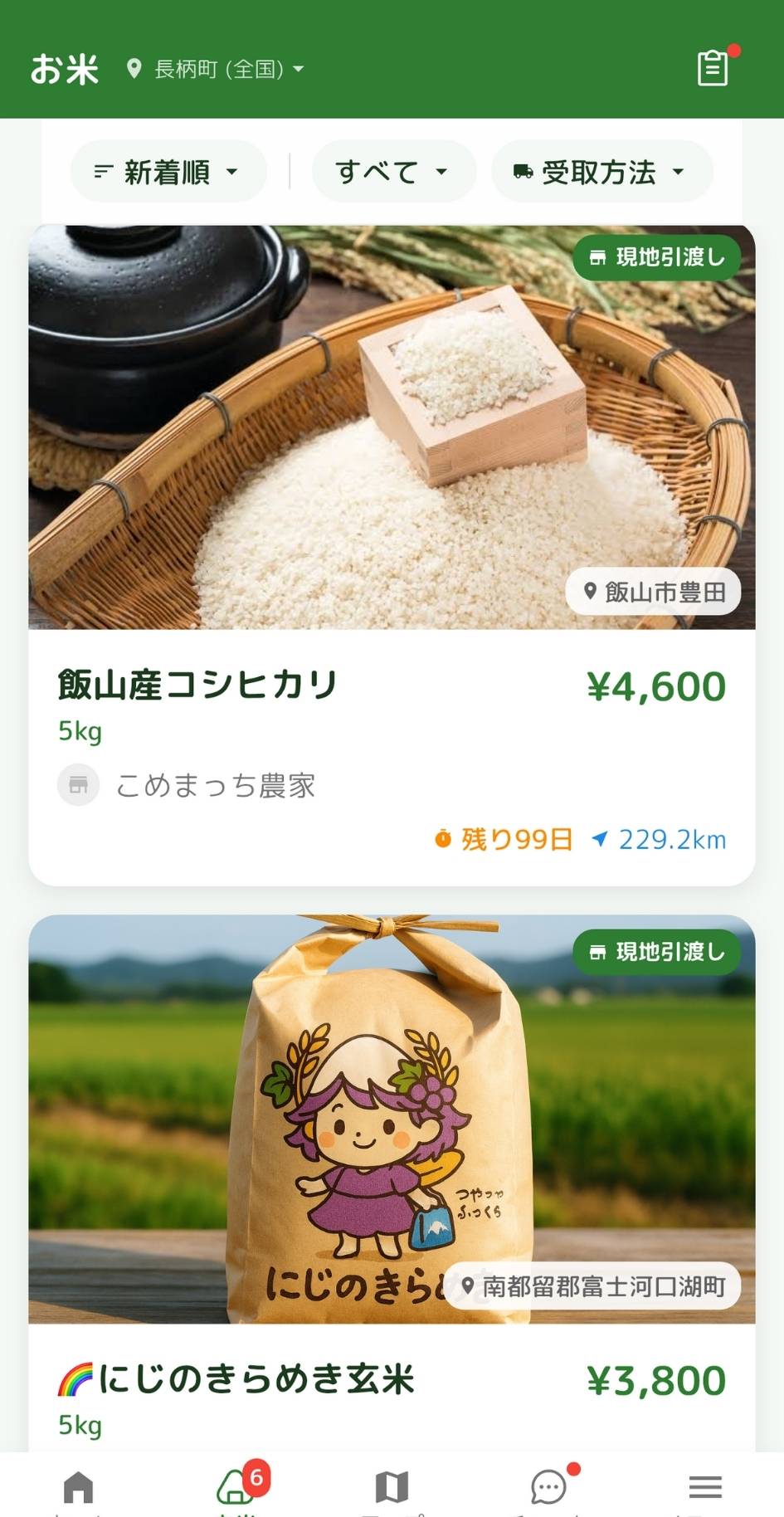Image resolution: width=784 pixels, height=1517 pixels.
Task: Switch to the 受取方法 filter tab
Action: [x=601, y=171]
